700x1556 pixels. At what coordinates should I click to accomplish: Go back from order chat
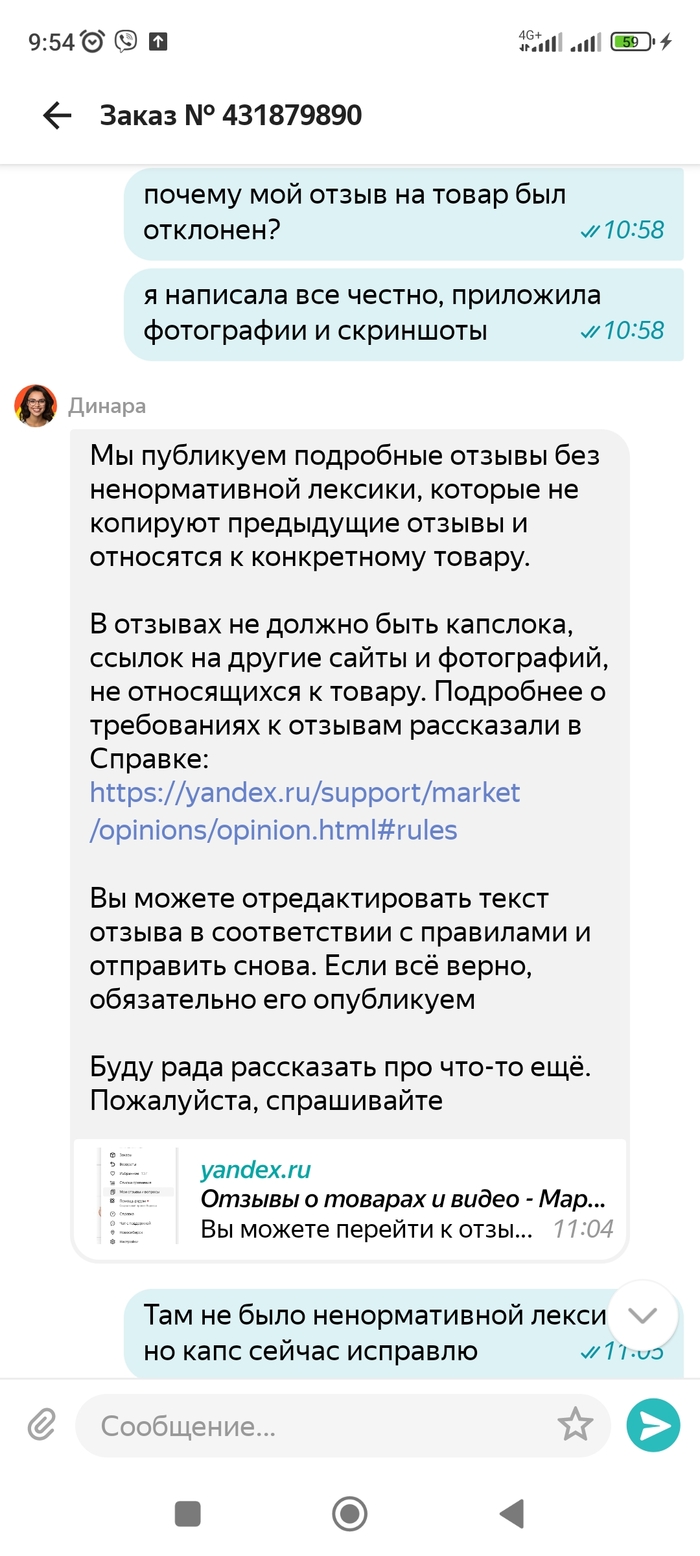[x=57, y=116]
